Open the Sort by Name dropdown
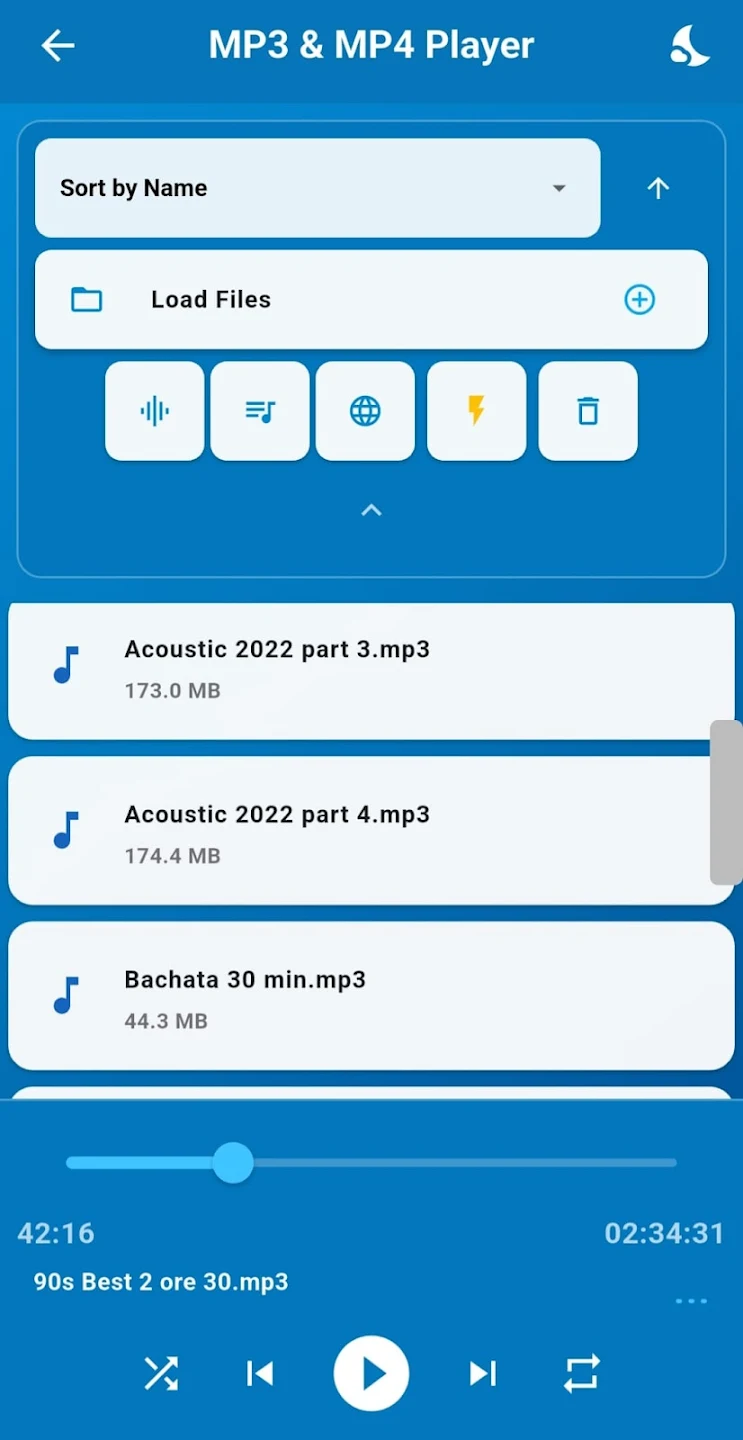Screen dimensions: 743x1440 click(x=317, y=188)
